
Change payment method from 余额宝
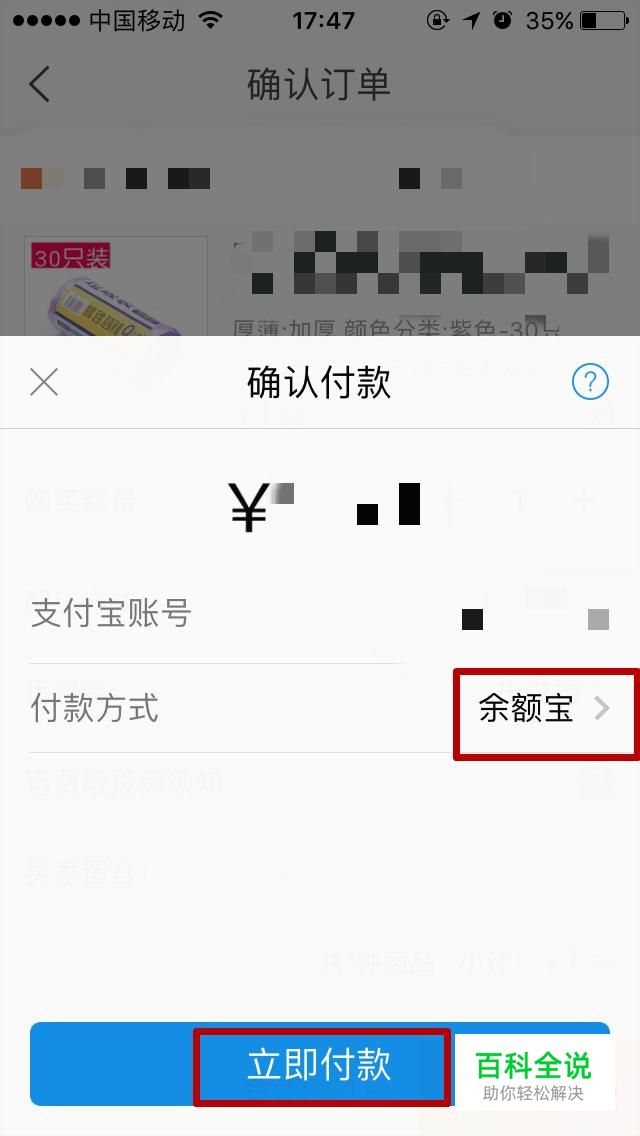320,708
